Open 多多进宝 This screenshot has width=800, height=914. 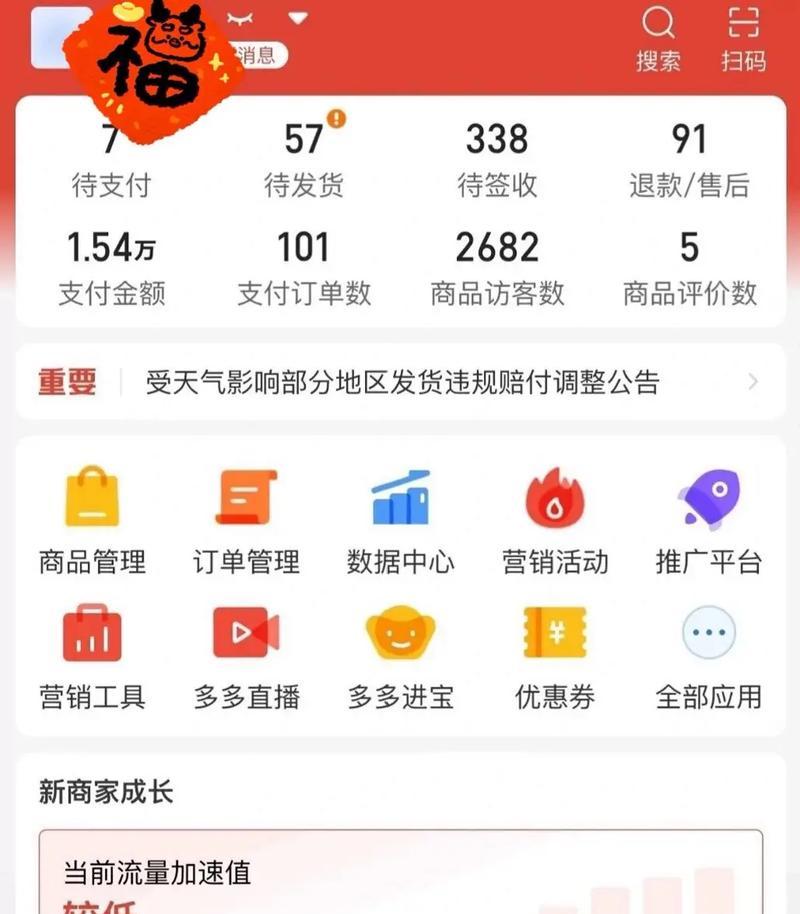(400, 655)
